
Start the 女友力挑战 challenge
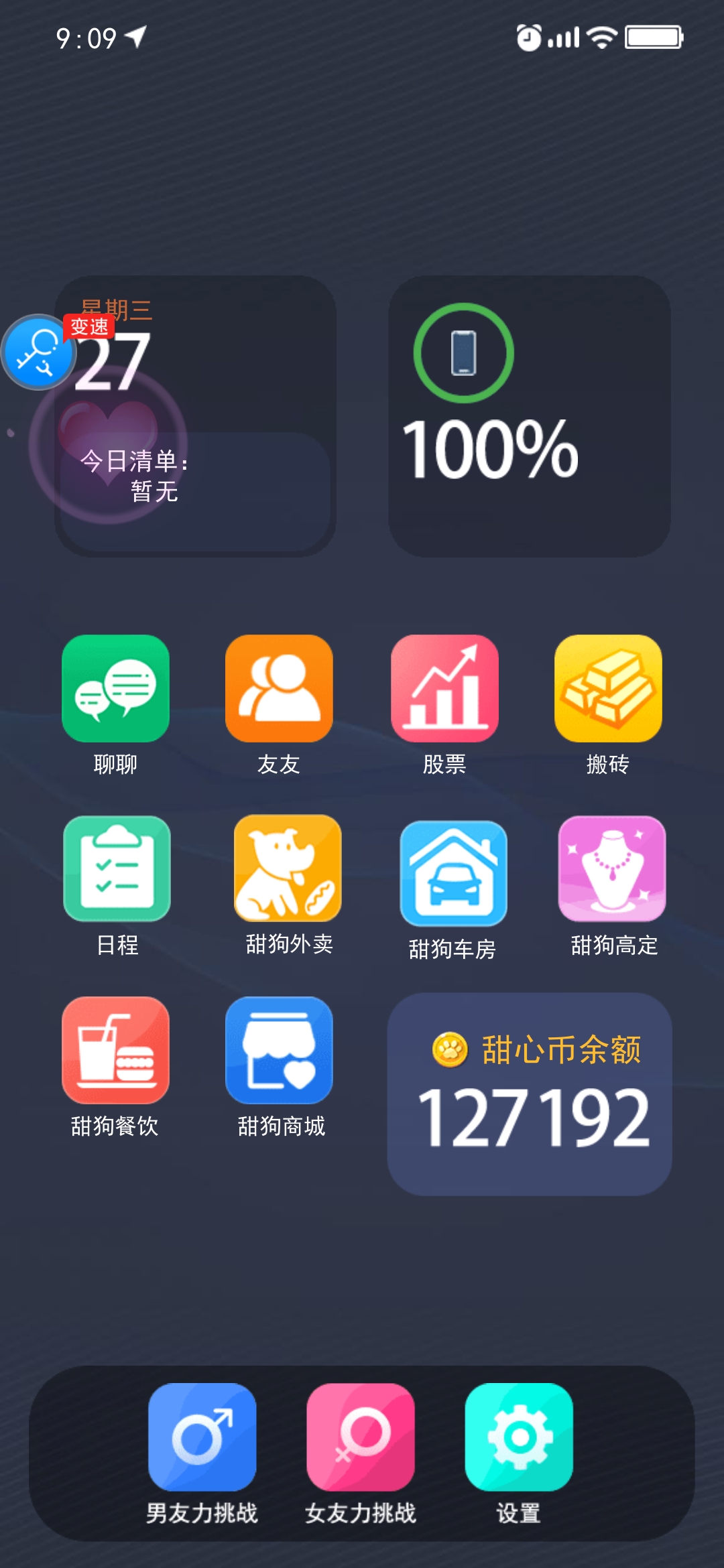[x=361, y=1437]
